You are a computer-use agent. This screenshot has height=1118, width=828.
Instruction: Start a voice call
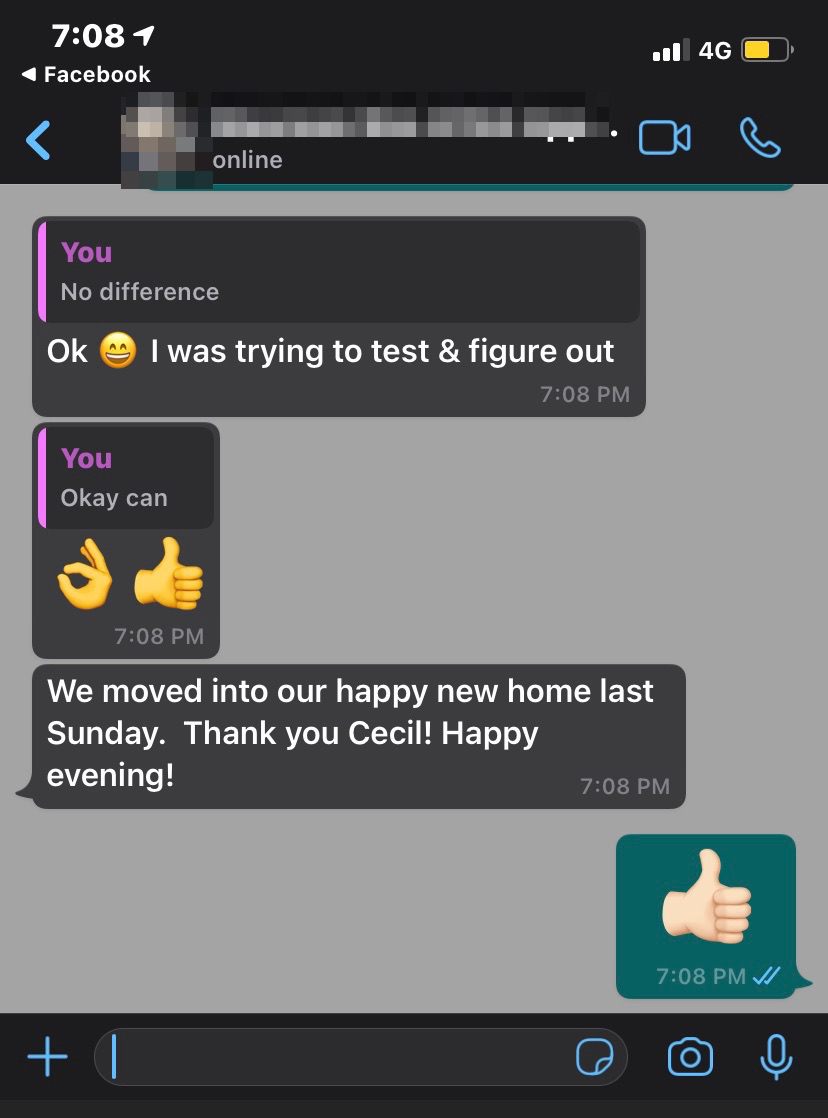click(759, 138)
